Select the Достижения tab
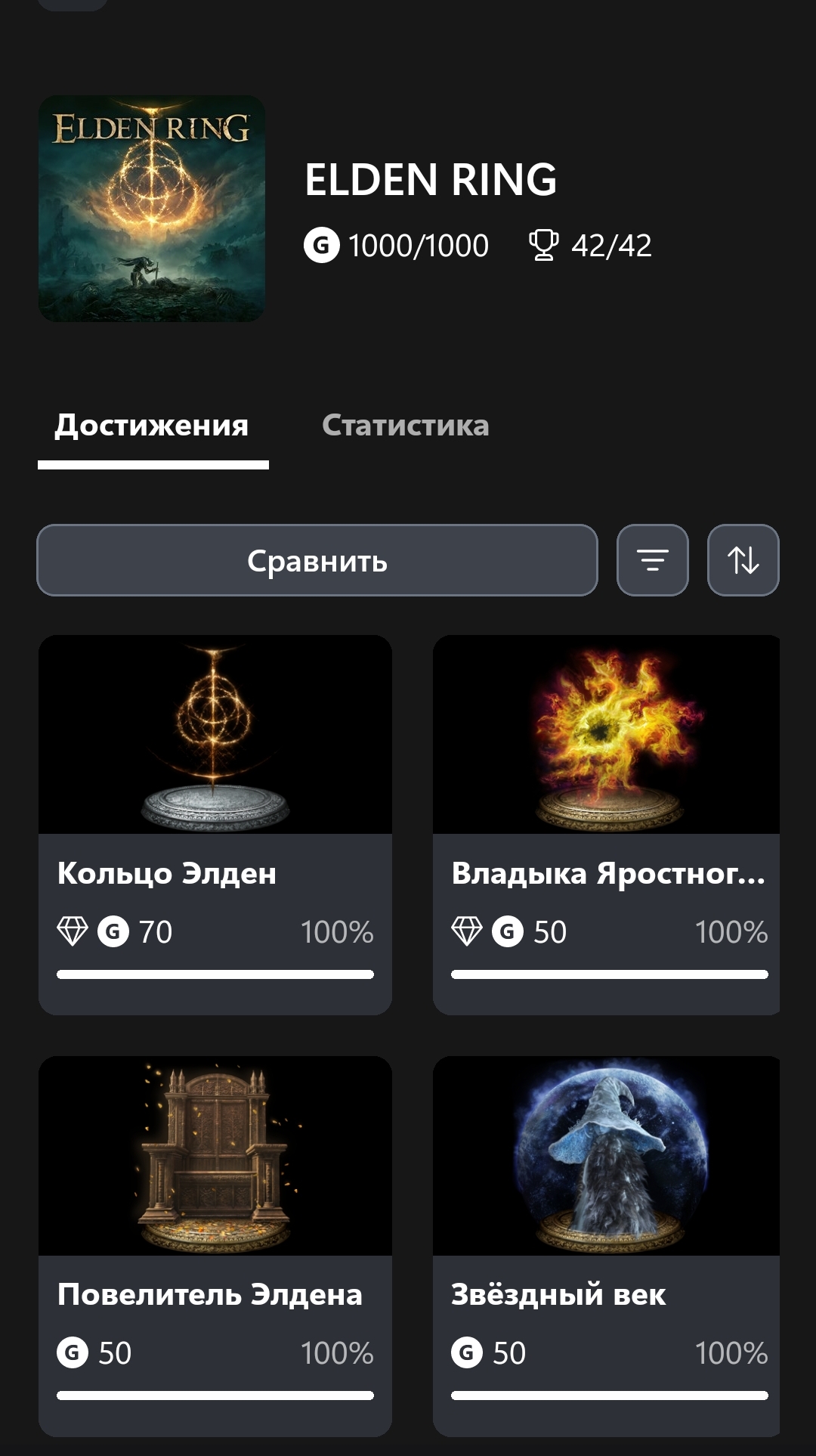 coord(152,426)
